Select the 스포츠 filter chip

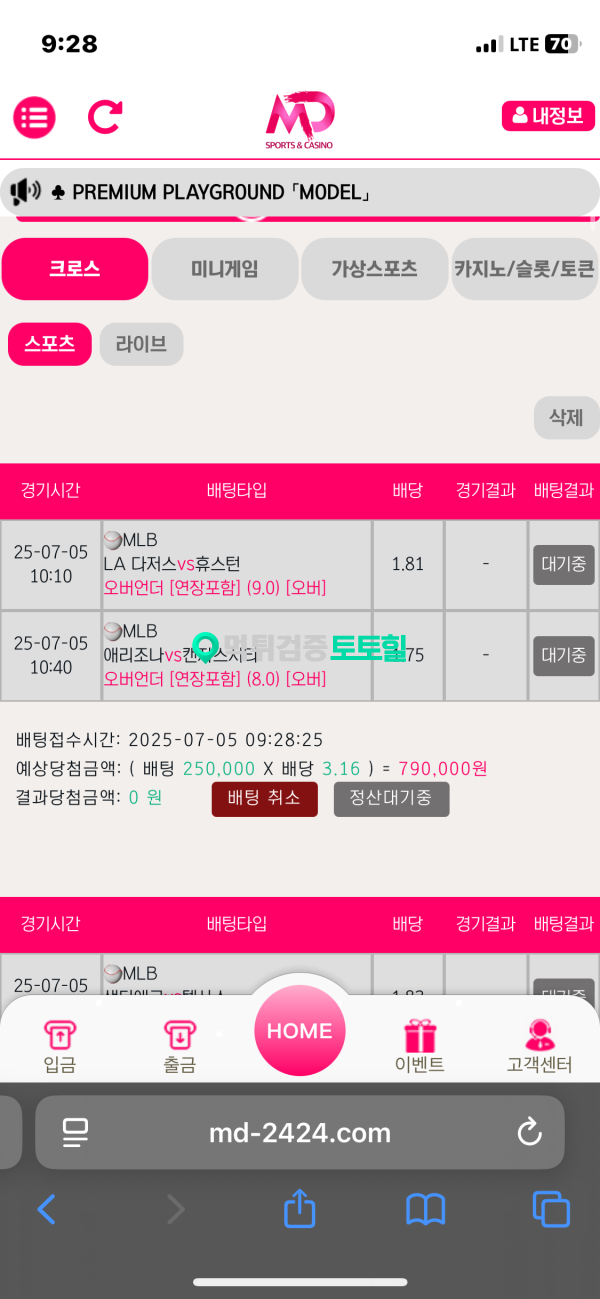click(50, 344)
